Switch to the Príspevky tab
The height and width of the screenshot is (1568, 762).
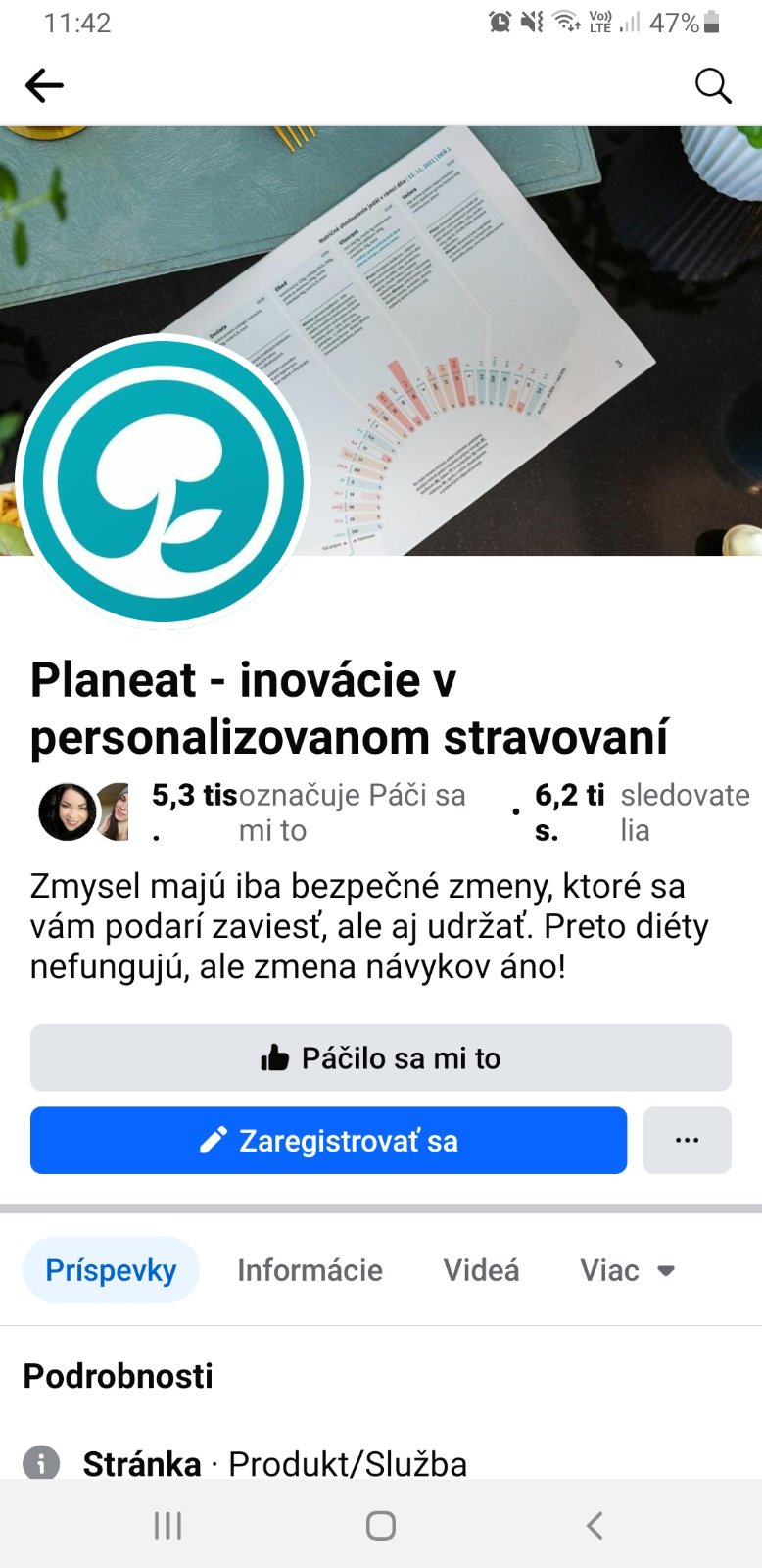(x=111, y=1270)
